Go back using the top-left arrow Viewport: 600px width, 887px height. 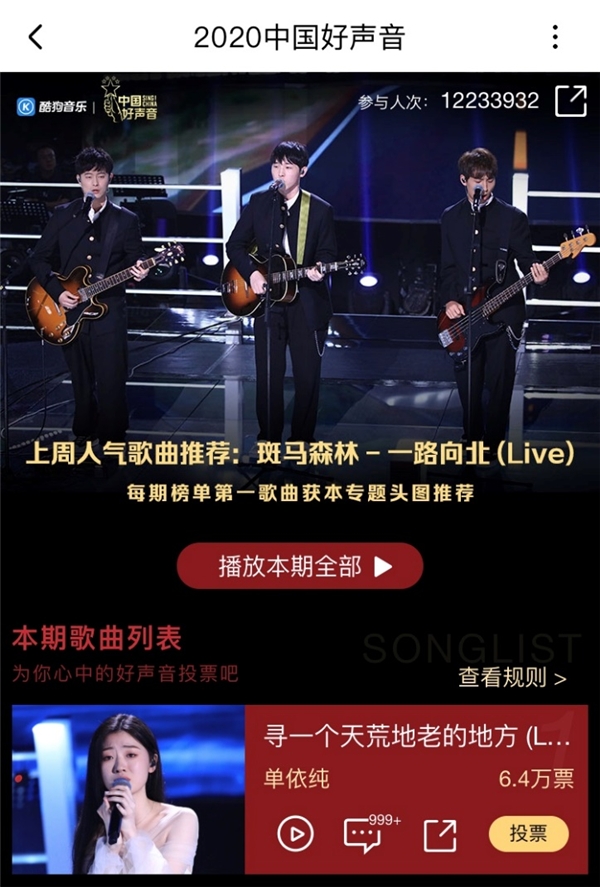36,38
